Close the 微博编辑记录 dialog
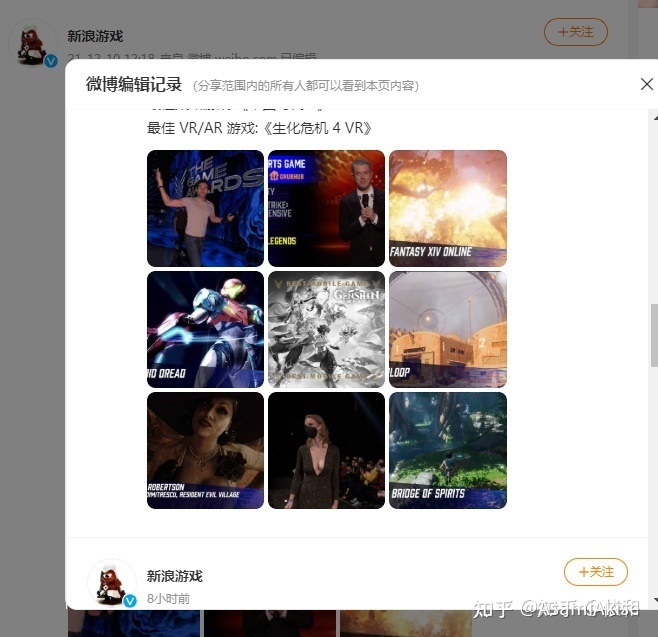The width and height of the screenshot is (658, 637). pos(646,85)
